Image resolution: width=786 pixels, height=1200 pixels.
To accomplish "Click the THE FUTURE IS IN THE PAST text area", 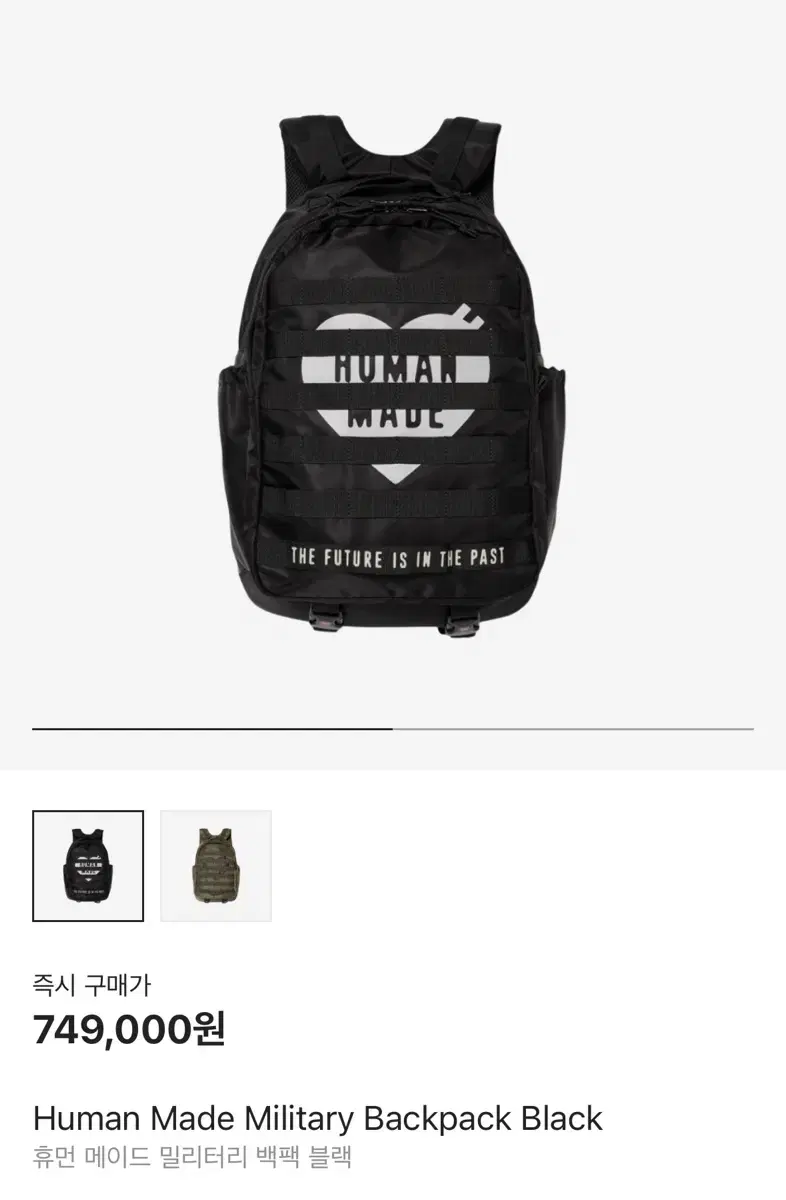I will pyautogui.click(x=400, y=556).
